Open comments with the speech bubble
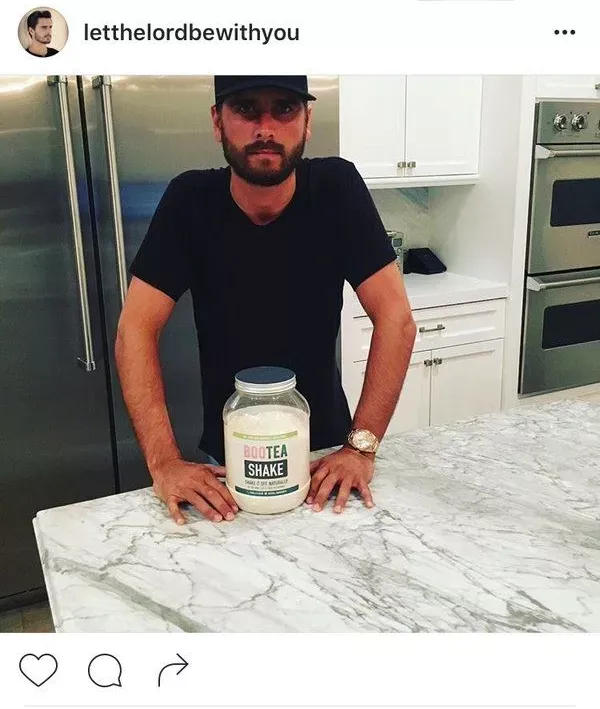The height and width of the screenshot is (709, 600). (104, 670)
